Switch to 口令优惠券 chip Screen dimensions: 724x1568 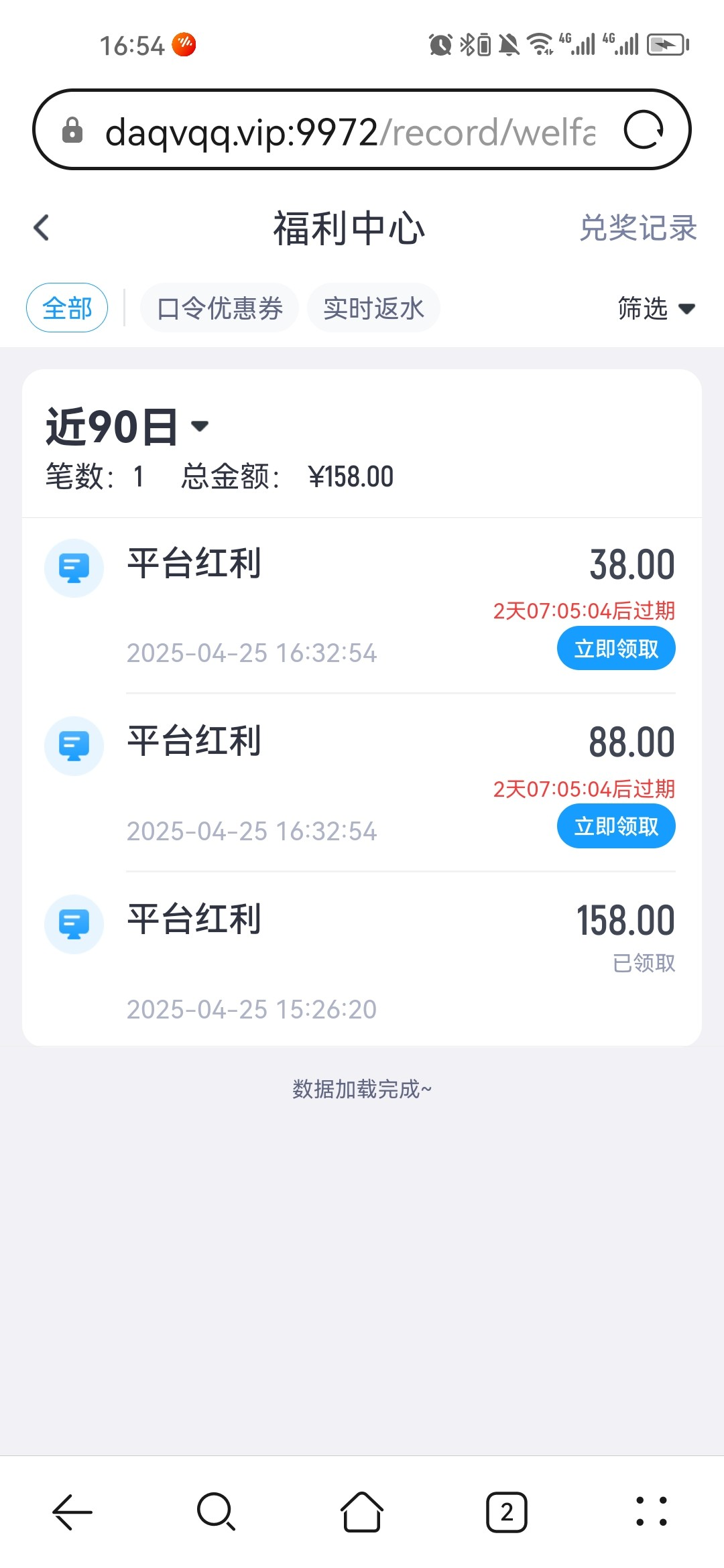coord(220,308)
